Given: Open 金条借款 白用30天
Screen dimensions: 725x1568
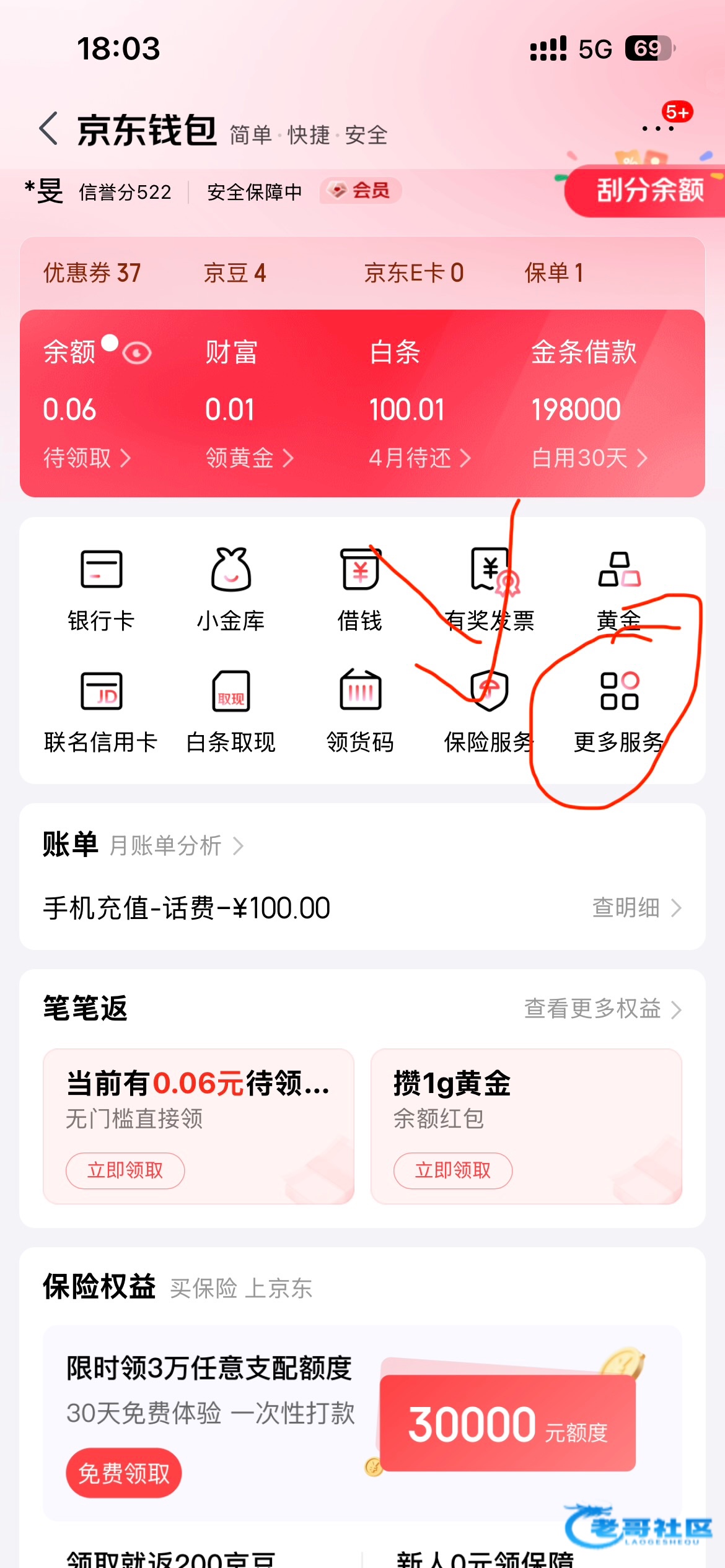Looking at the screenshot, I should 589,458.
